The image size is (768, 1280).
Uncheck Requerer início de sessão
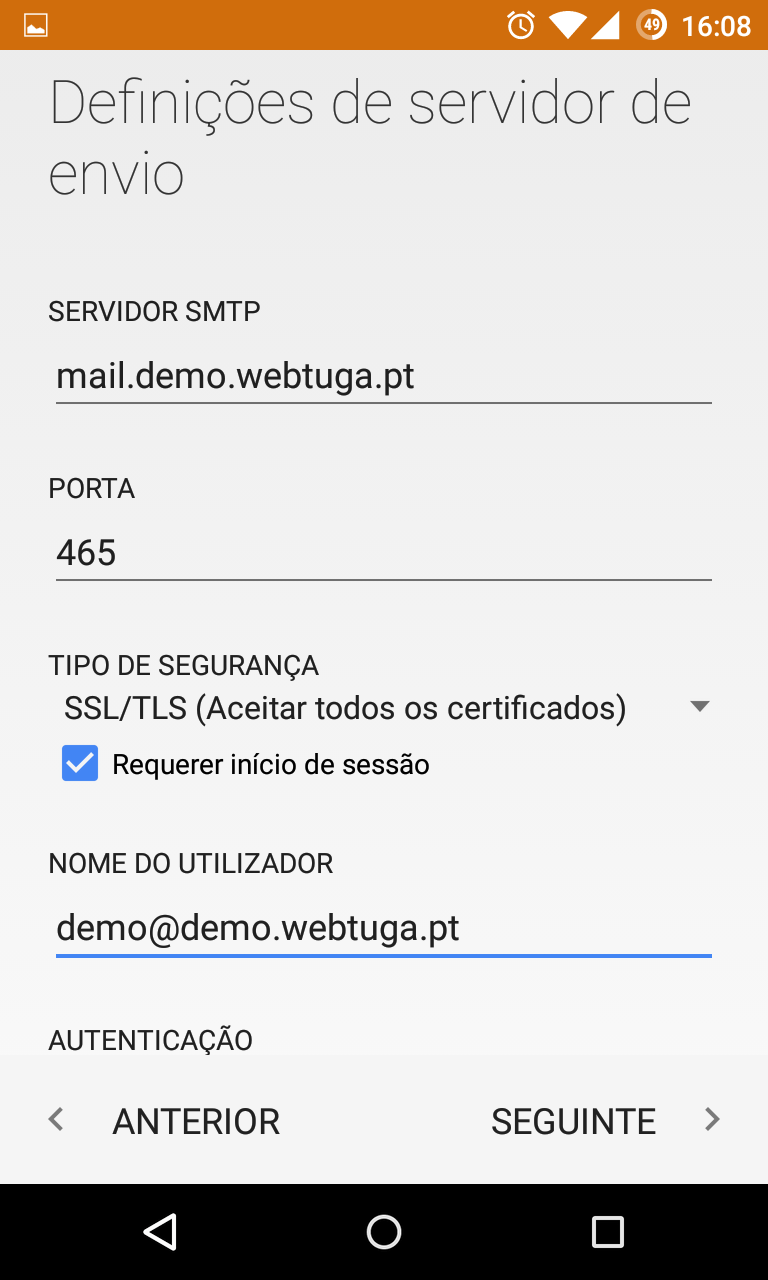[80, 765]
